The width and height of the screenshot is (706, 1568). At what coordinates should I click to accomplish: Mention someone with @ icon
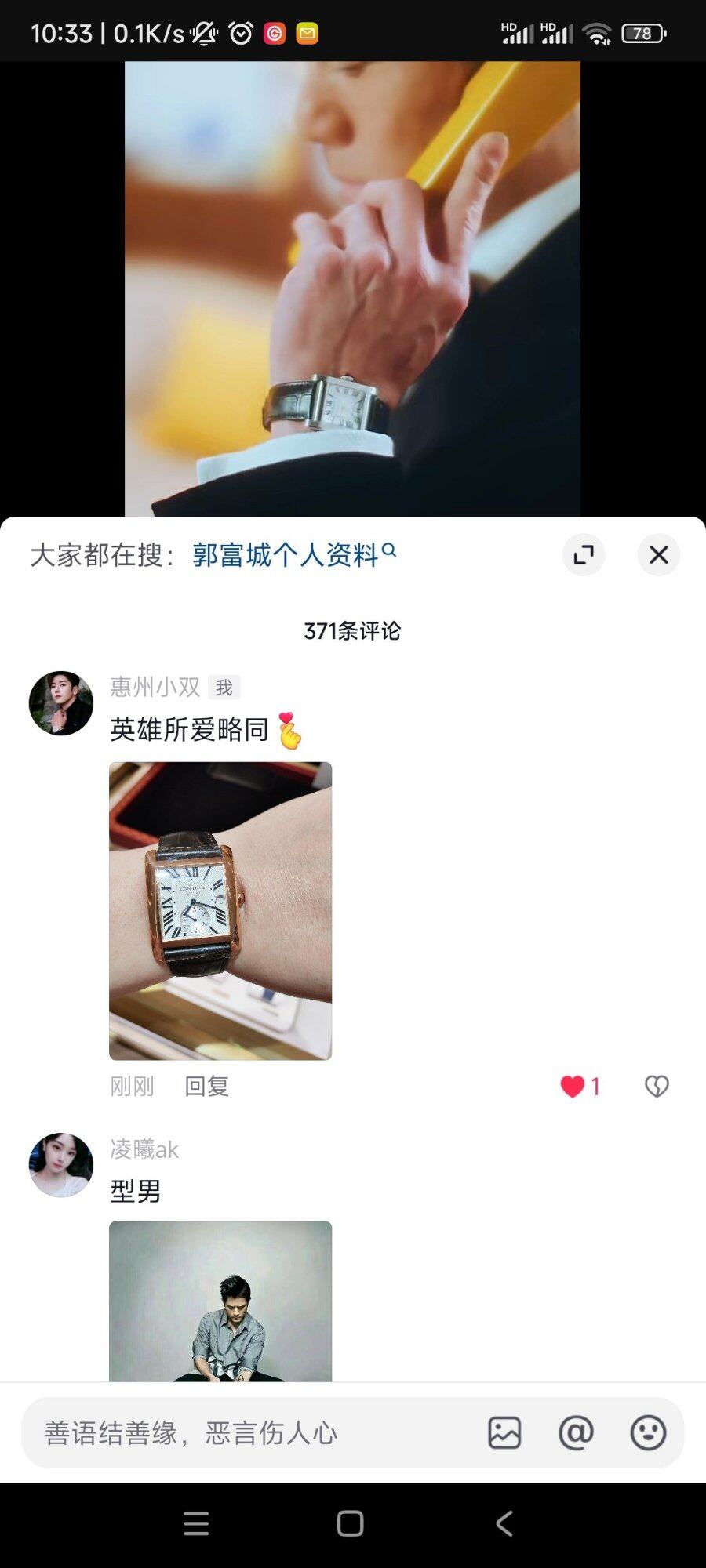(576, 1433)
